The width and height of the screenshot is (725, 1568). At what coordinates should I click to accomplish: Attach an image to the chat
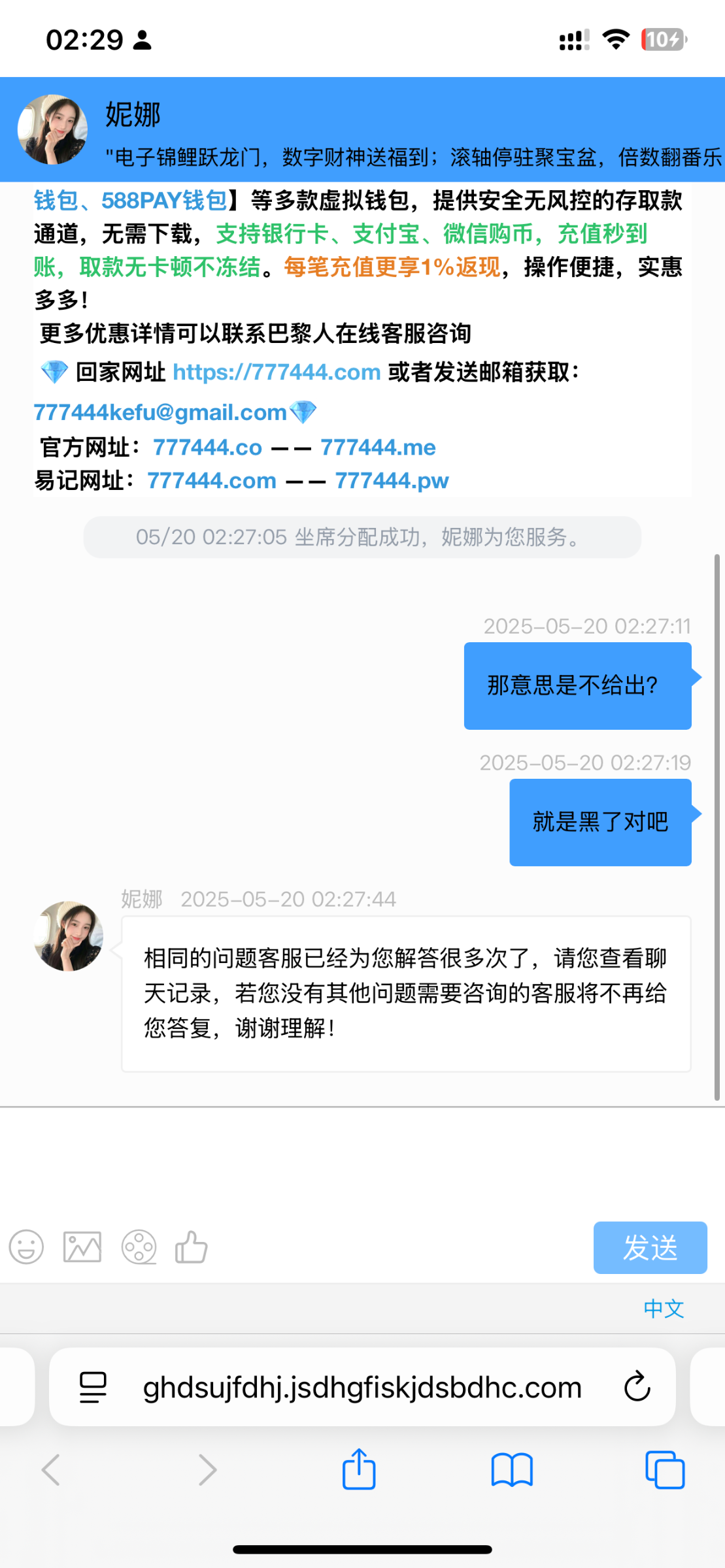[82, 1247]
